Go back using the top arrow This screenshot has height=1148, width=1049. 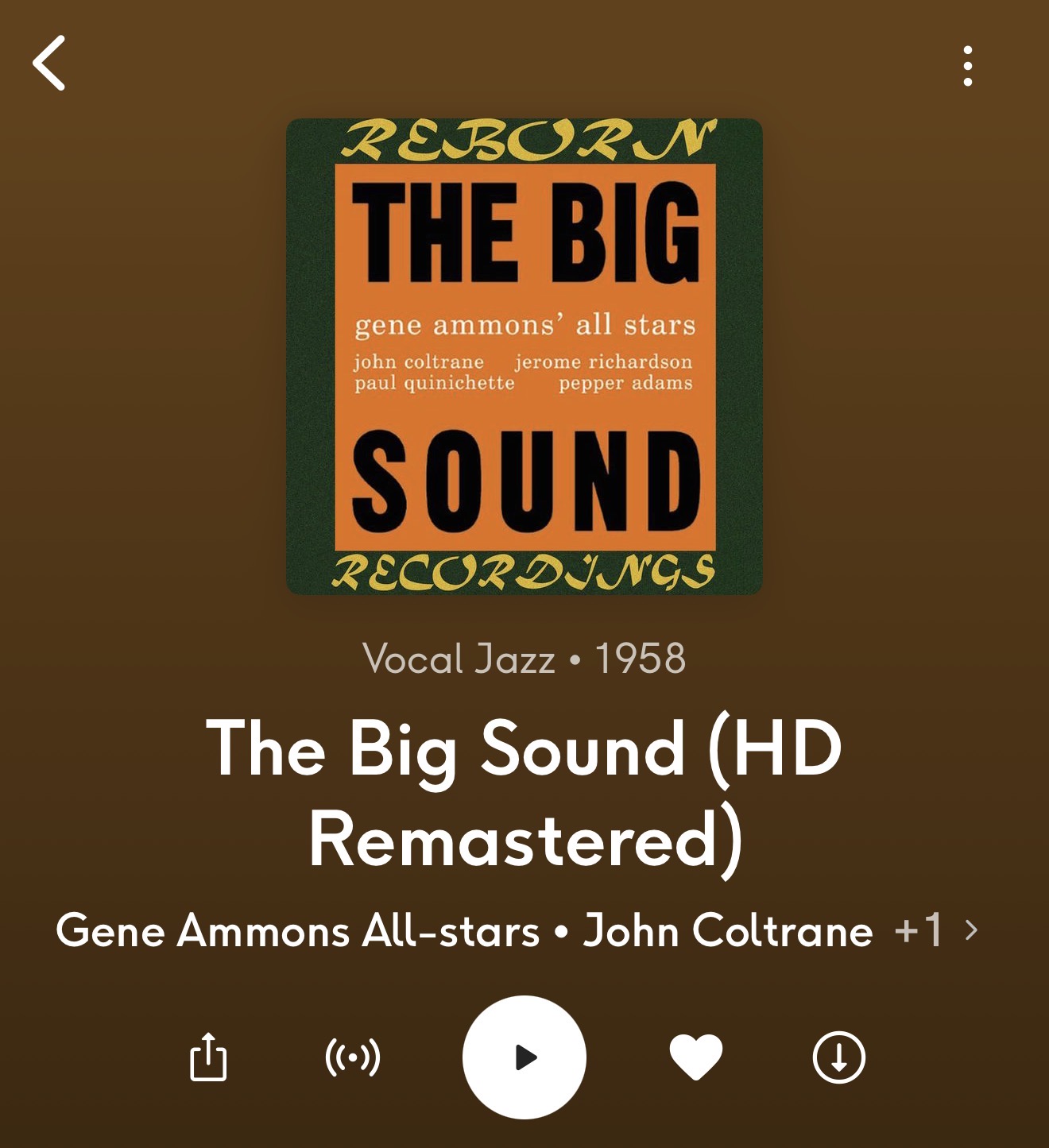click(x=49, y=64)
